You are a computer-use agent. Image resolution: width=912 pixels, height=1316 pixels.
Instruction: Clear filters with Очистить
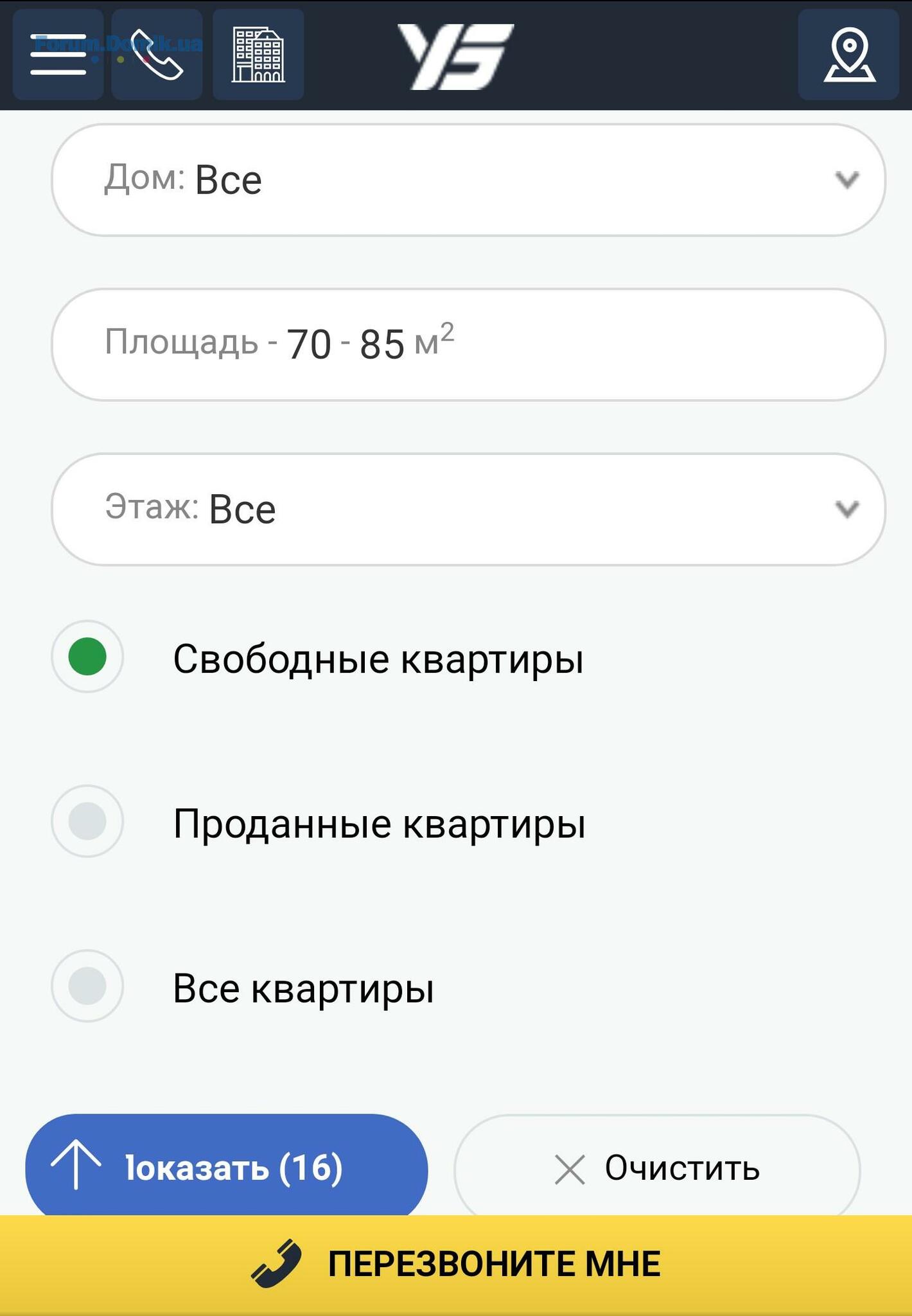coord(656,1168)
